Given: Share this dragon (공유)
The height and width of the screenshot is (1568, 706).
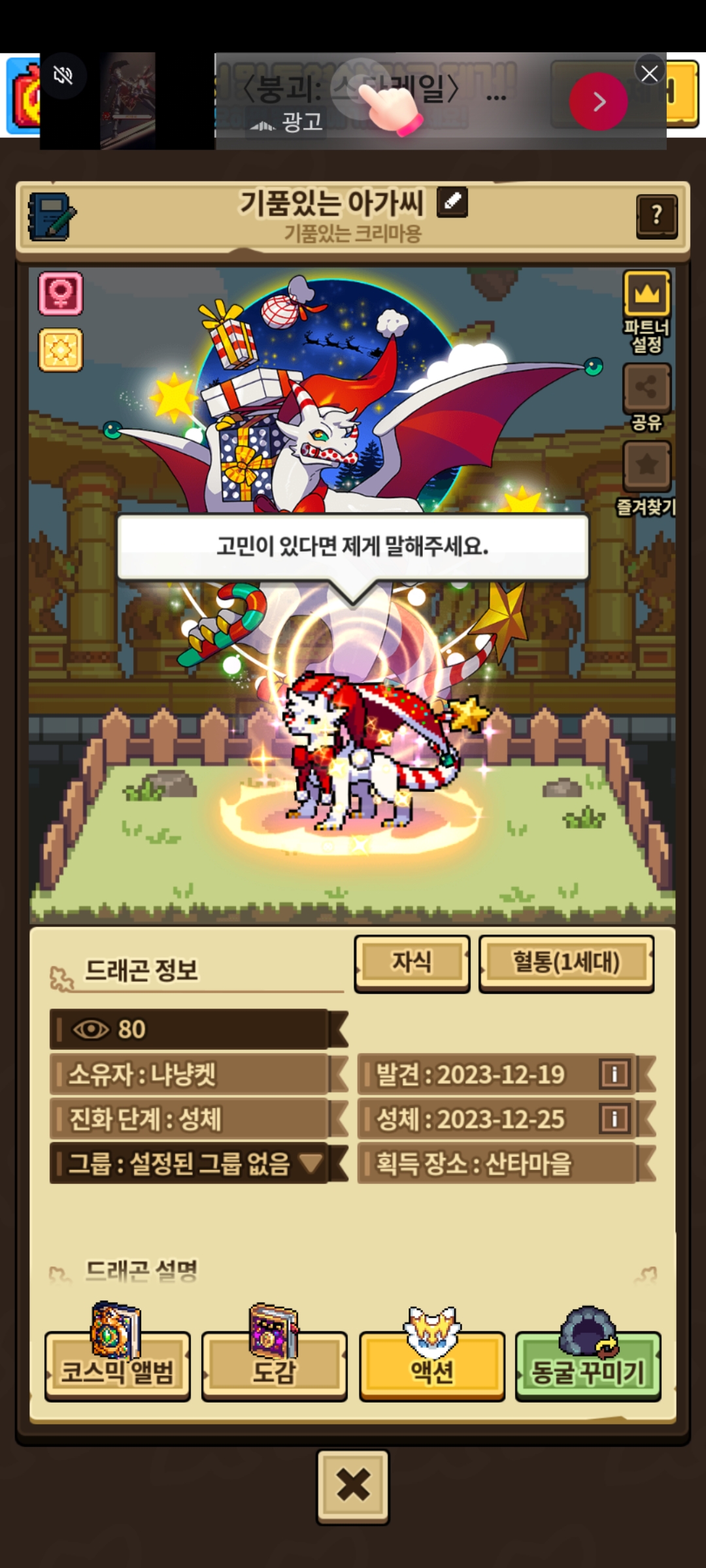Looking at the screenshot, I should tap(647, 398).
